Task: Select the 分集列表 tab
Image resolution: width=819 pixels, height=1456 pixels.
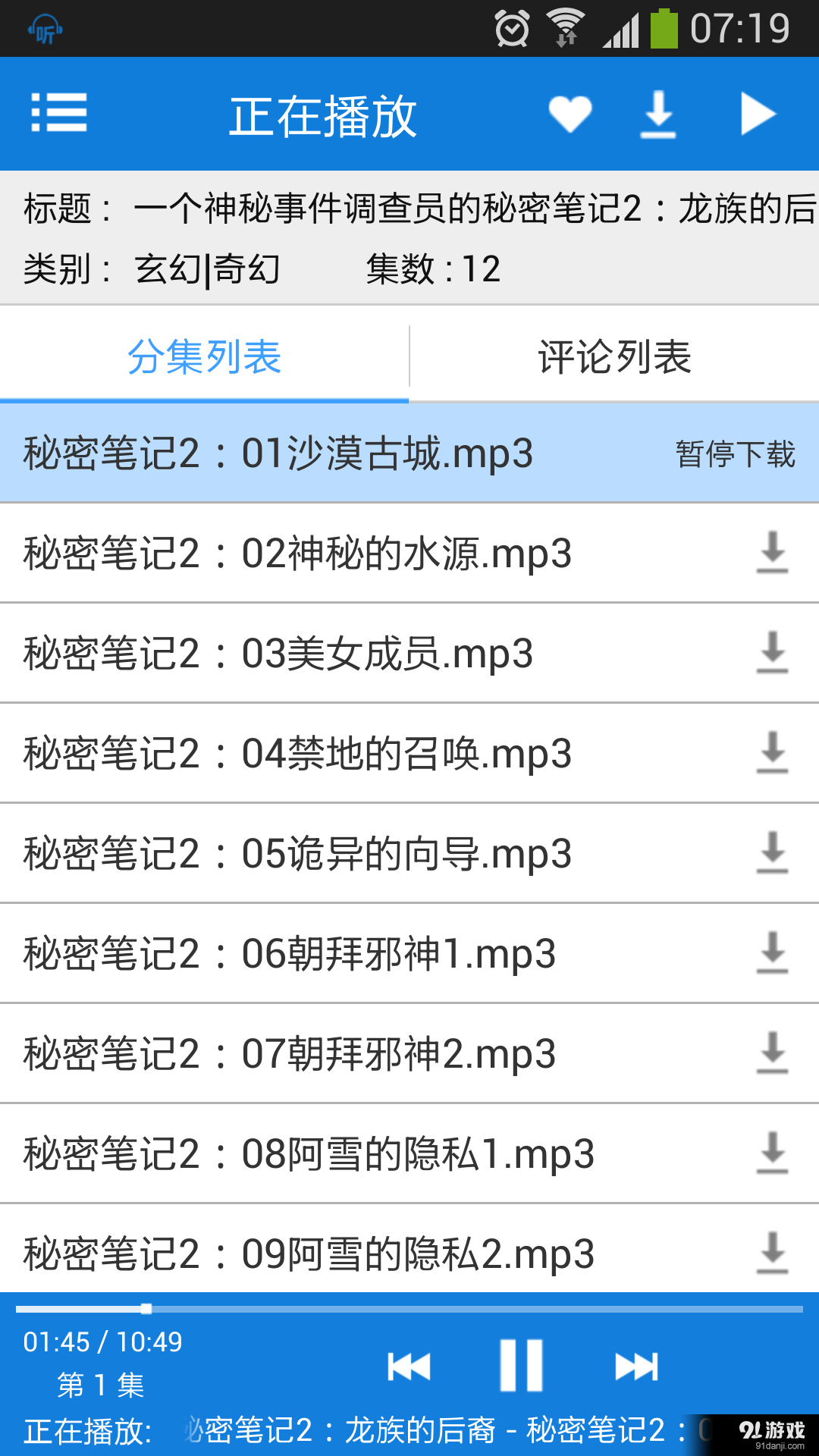Action: (x=205, y=356)
